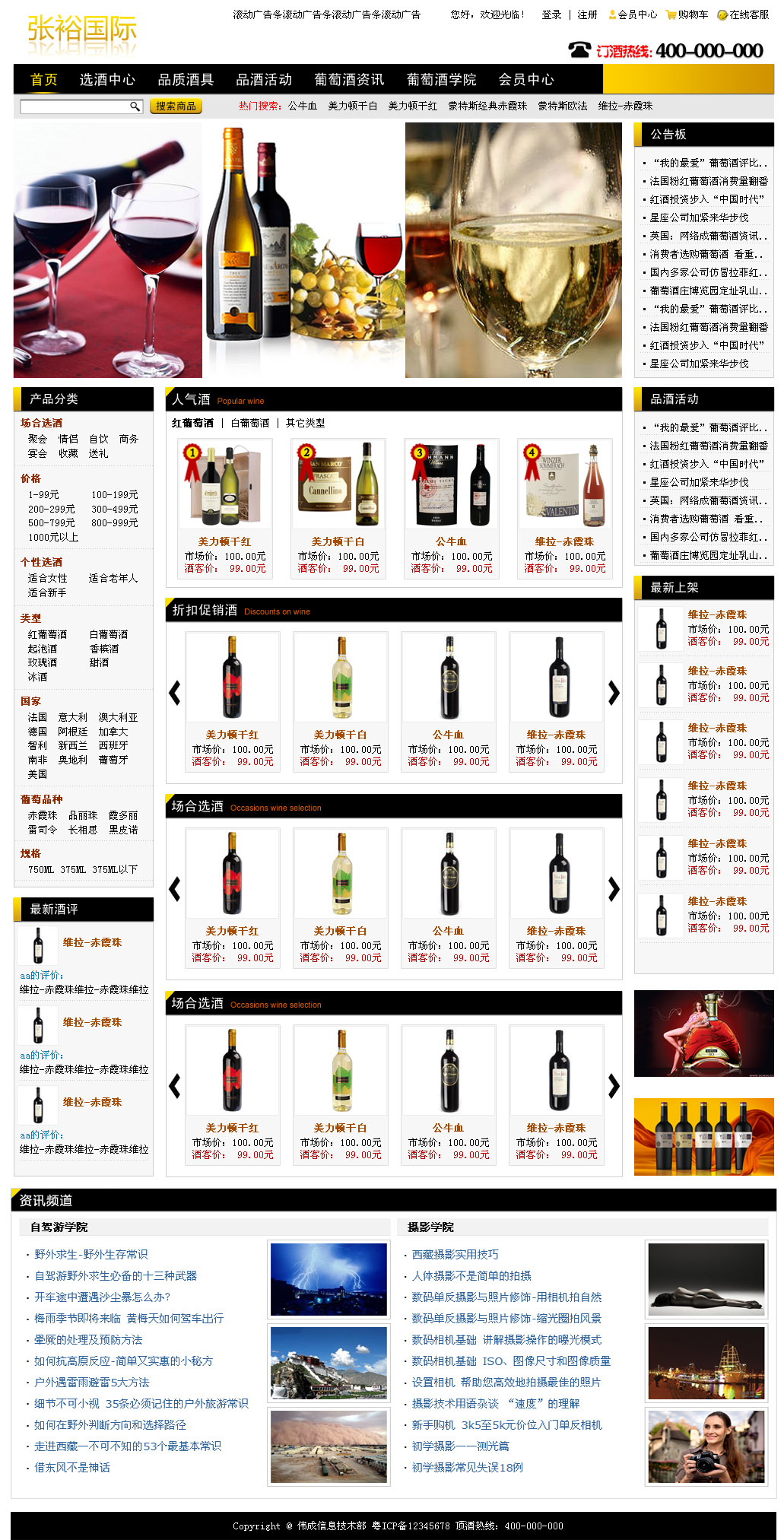Open hot search term 公牛血
The width and height of the screenshot is (784, 1540).
coord(302,106)
